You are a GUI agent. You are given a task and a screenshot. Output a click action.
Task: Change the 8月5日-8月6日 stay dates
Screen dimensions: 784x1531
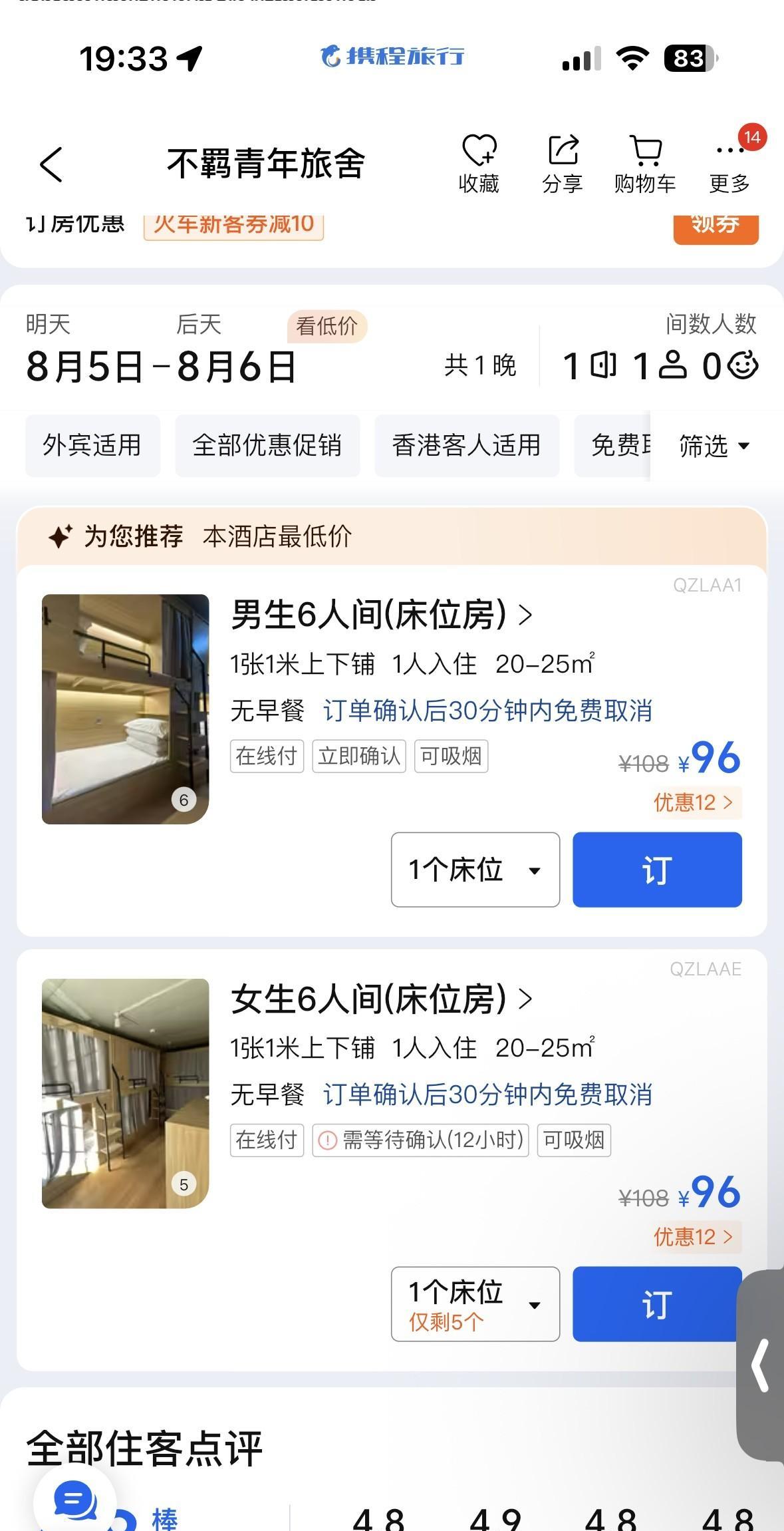pos(161,366)
